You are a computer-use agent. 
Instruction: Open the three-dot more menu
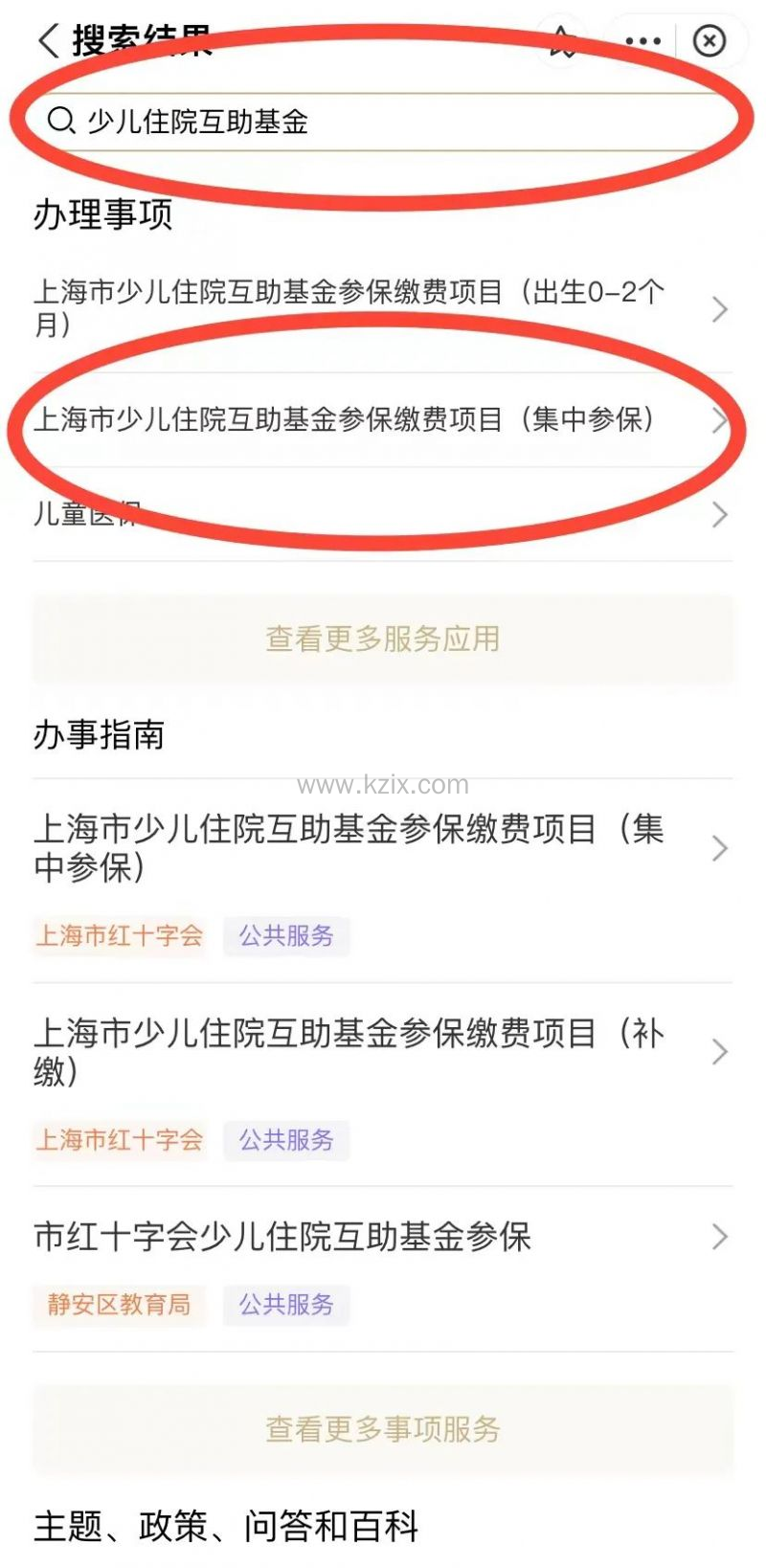[642, 41]
